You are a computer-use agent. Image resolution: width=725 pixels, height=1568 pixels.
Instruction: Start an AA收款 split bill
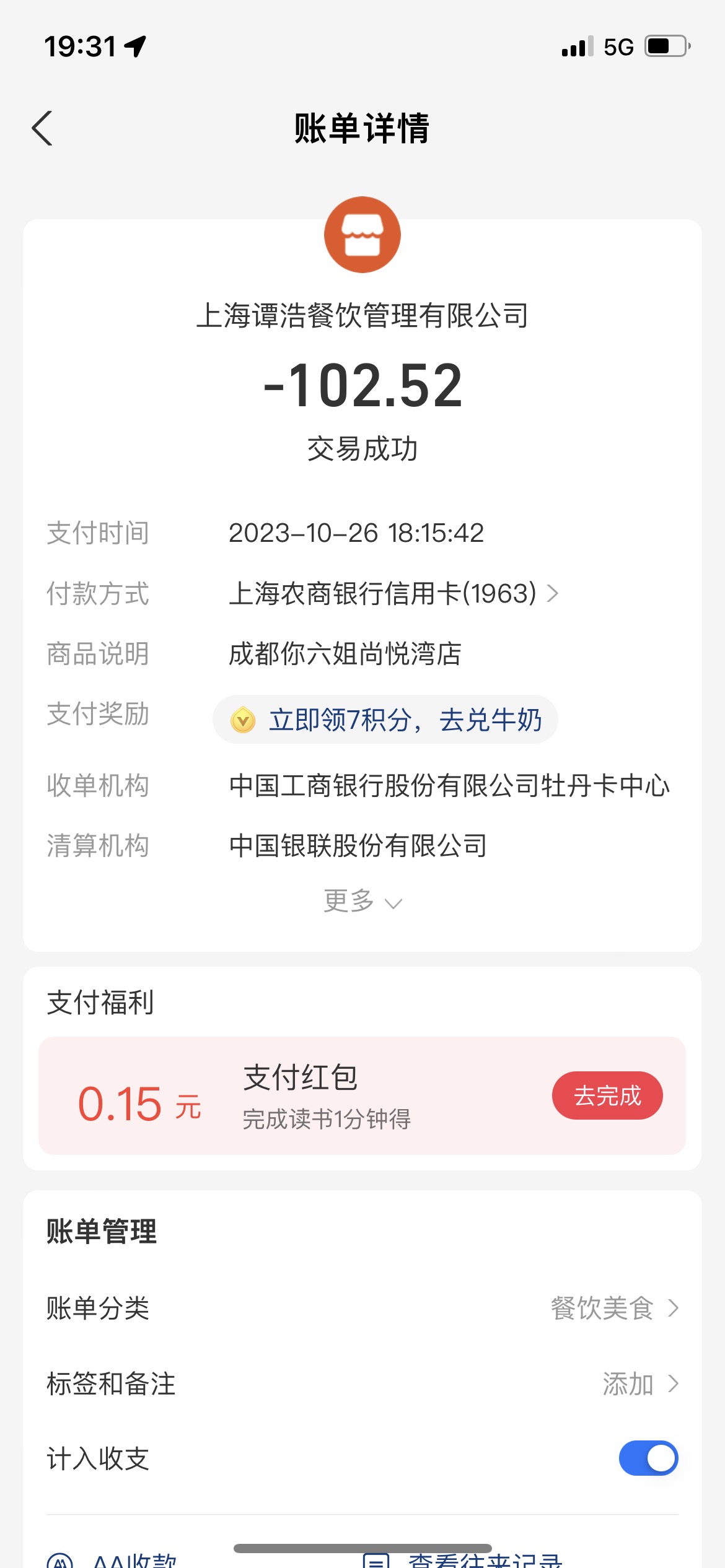tap(113, 1559)
